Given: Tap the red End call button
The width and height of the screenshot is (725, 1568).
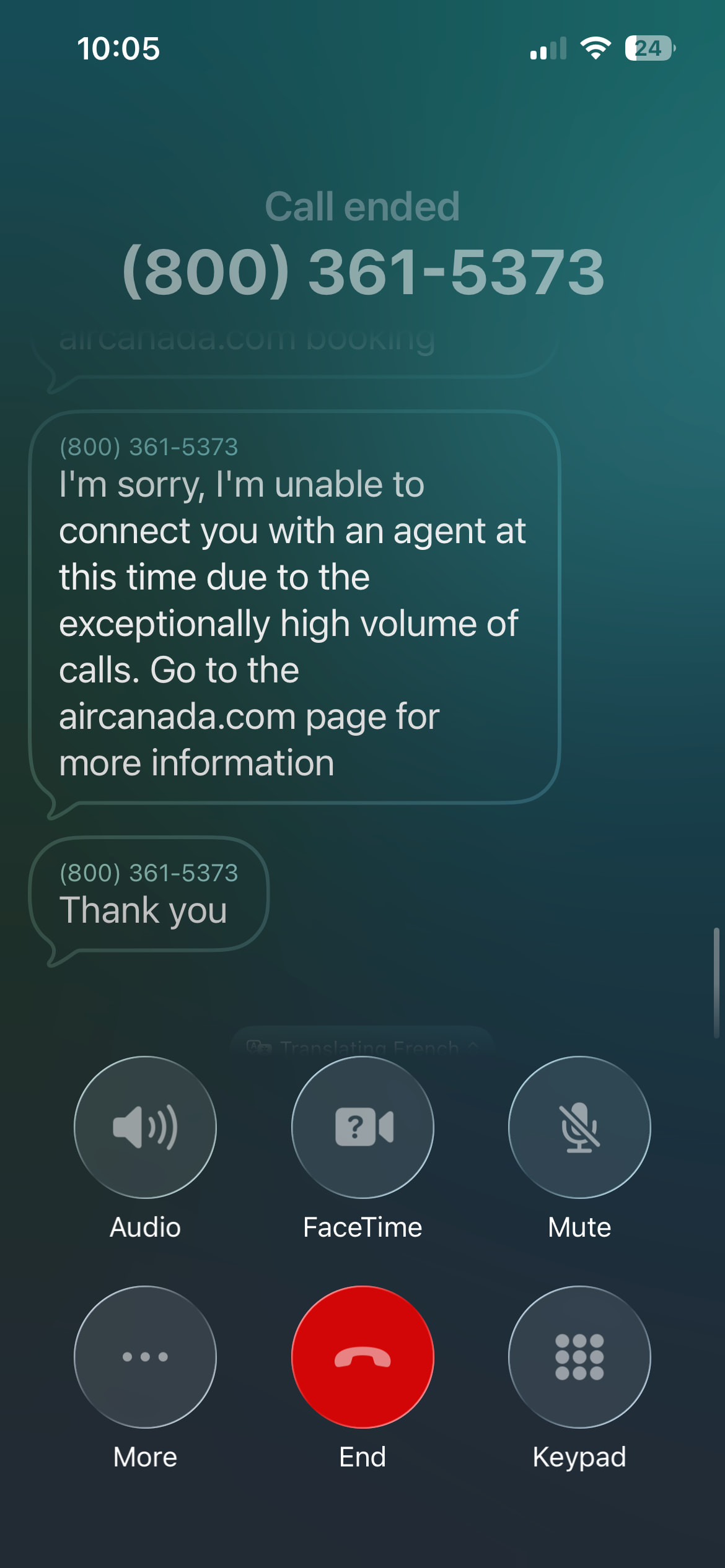Looking at the screenshot, I should click(x=362, y=1356).
